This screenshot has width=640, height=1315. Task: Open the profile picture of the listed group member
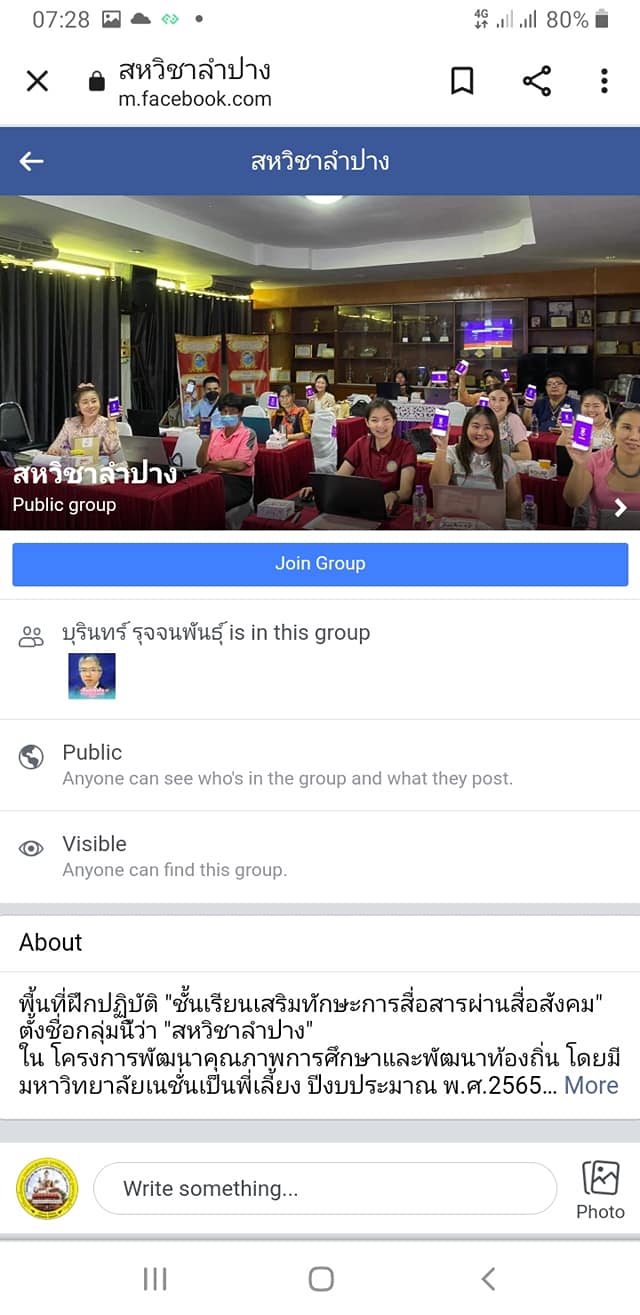[92, 676]
